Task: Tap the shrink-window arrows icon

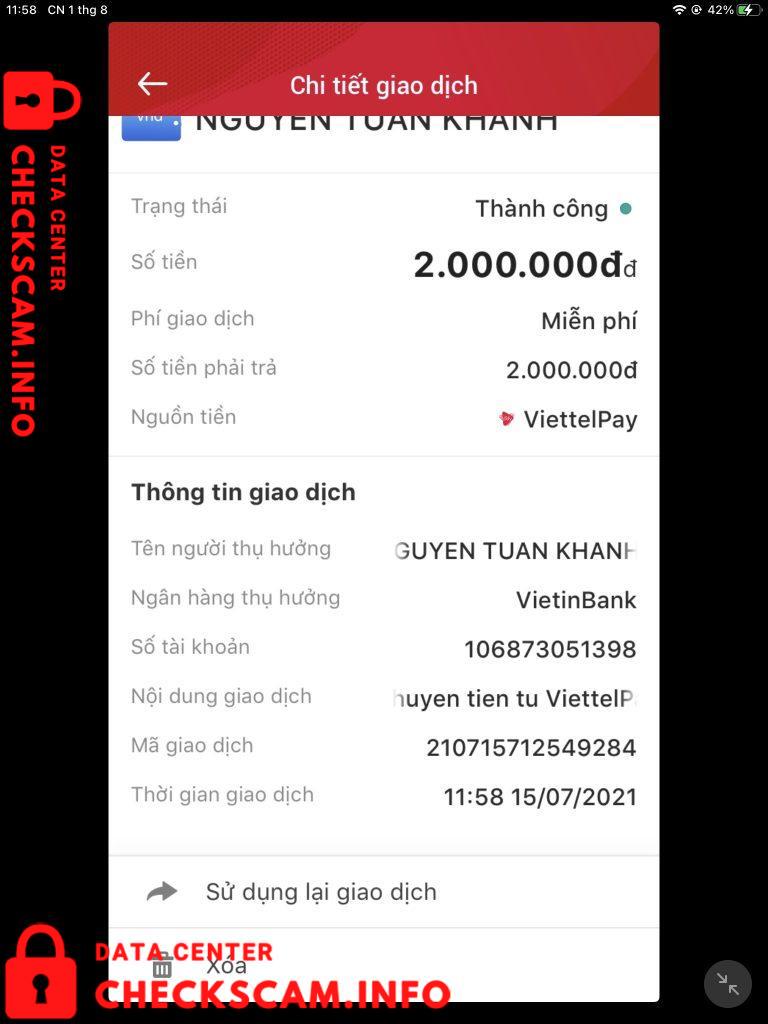Action: tap(728, 984)
